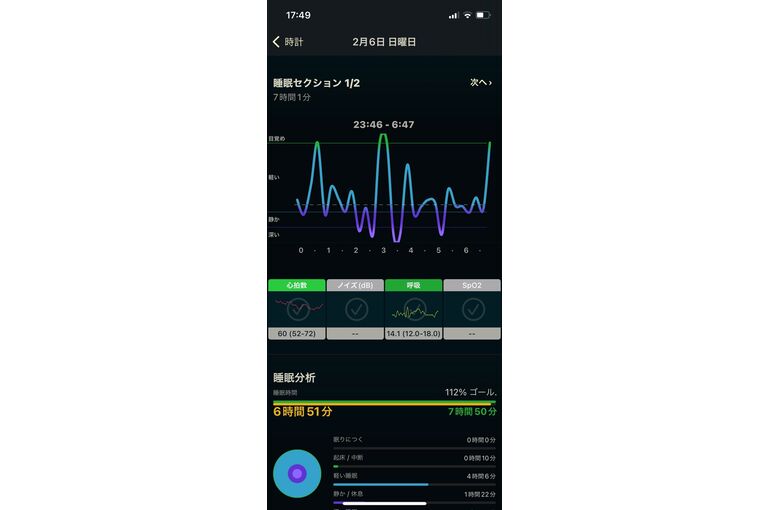Screen dimensions: 770x510
Task: Go back to the 時計 screen
Action: tap(288, 42)
